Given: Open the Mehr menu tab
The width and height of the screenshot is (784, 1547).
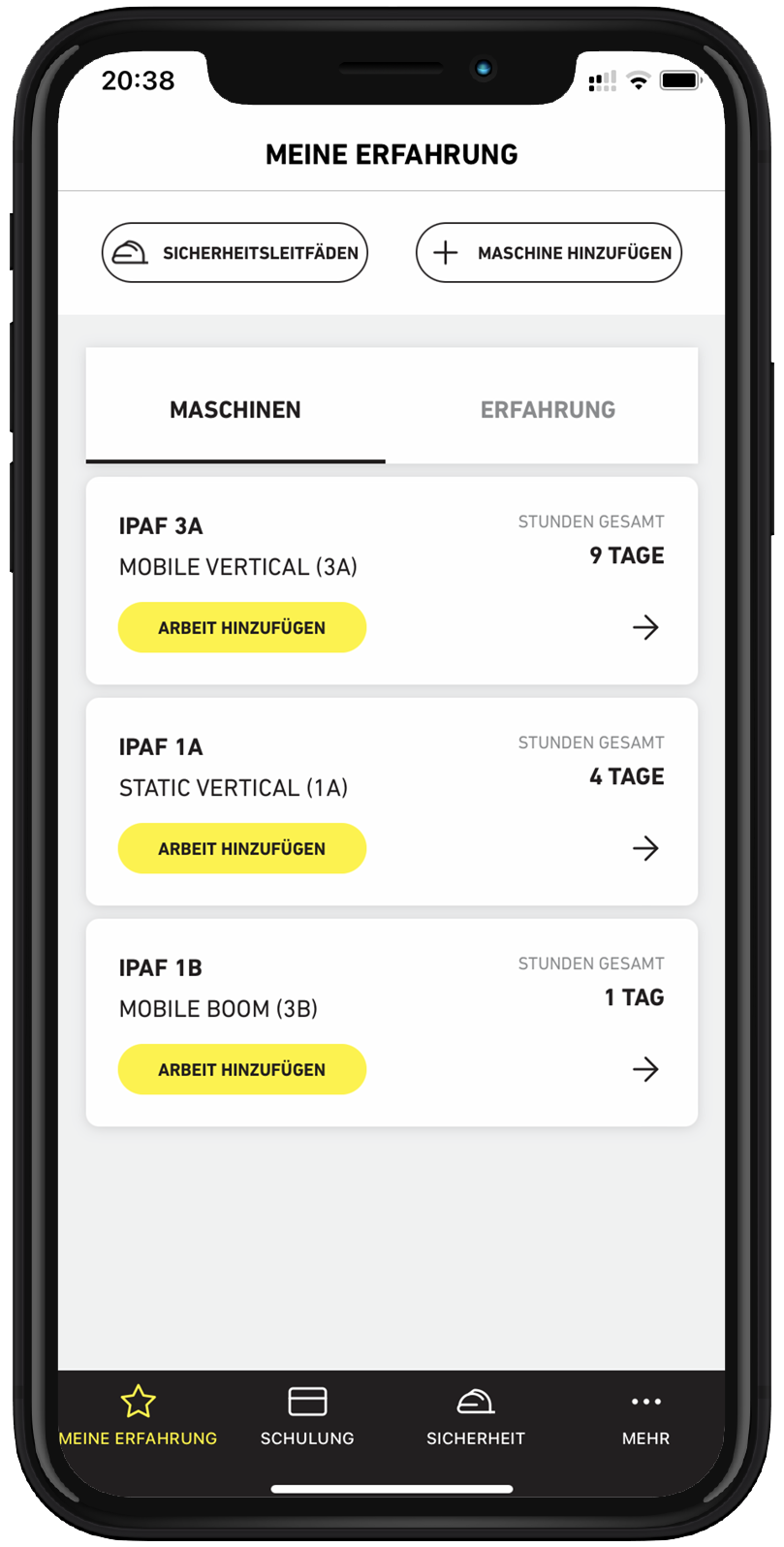Looking at the screenshot, I should pyautogui.click(x=645, y=1417).
